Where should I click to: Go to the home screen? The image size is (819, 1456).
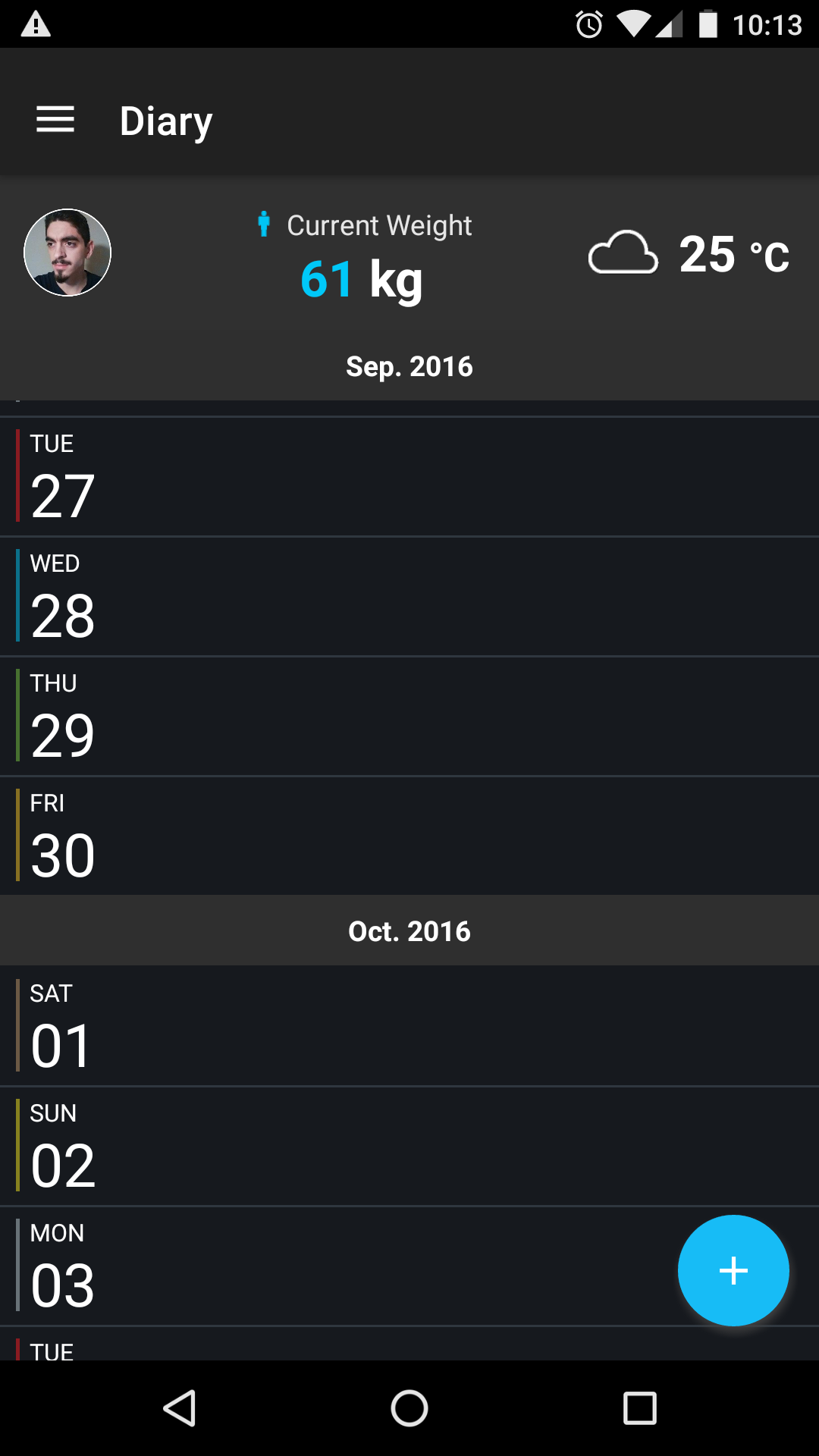click(409, 1408)
